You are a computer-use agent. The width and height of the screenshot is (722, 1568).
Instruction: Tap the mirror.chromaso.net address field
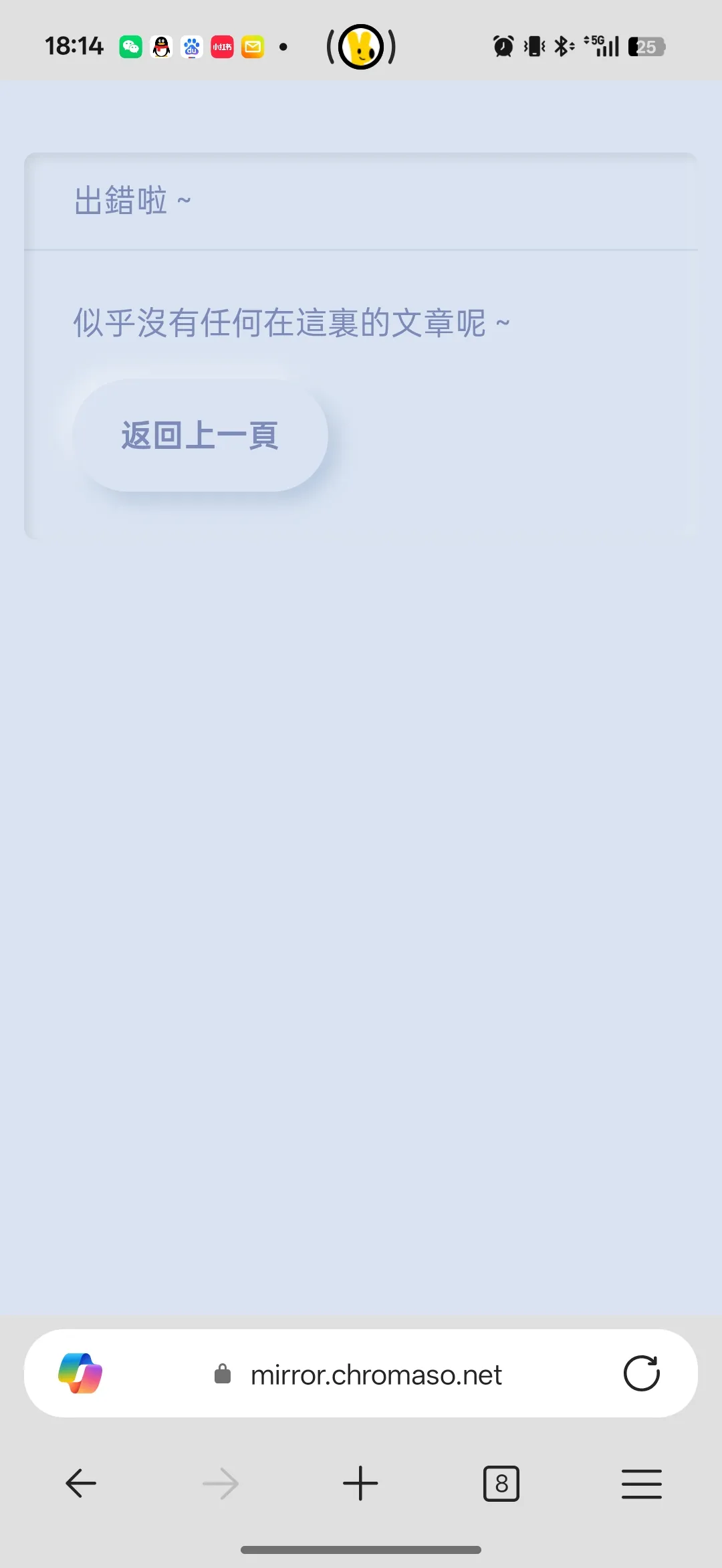(376, 1375)
